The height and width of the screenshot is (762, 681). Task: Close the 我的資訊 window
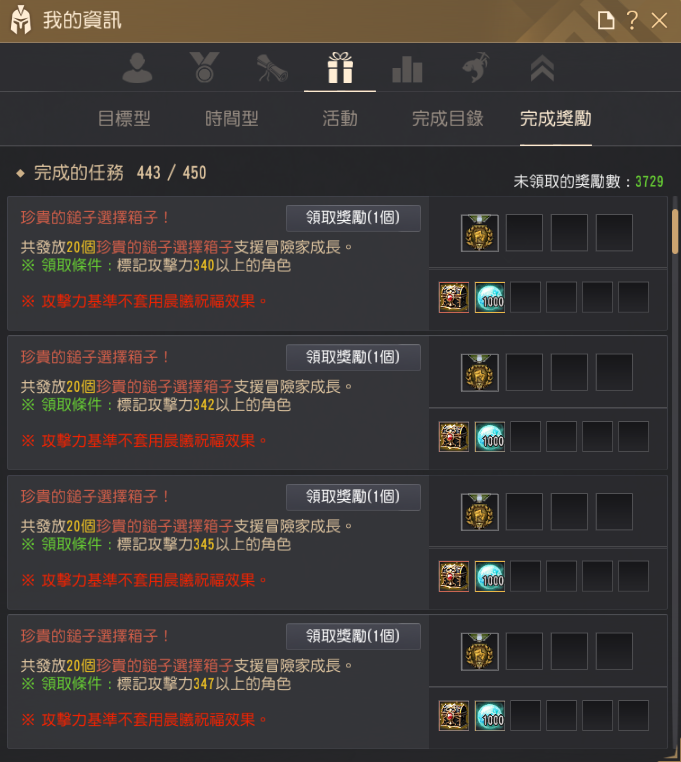[659, 20]
